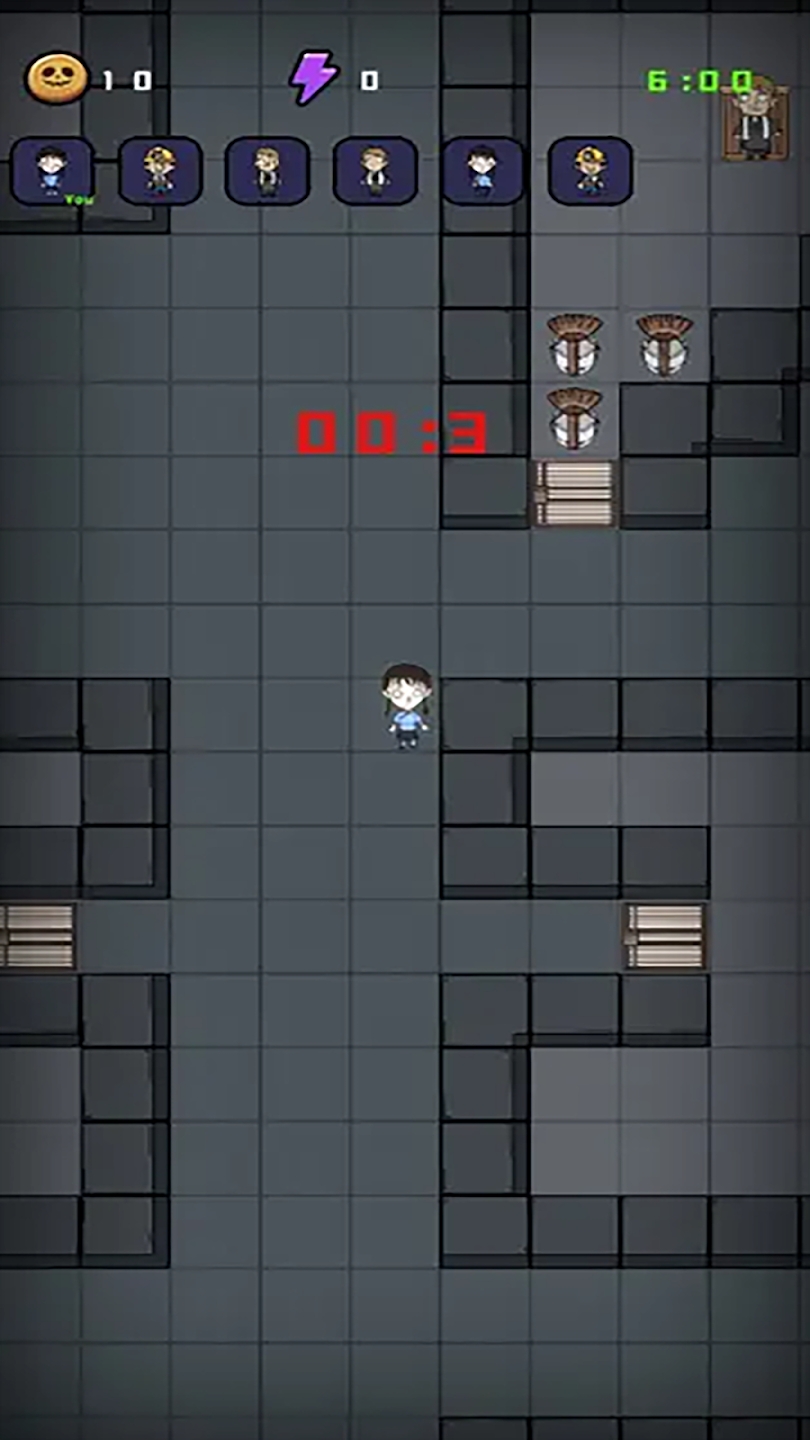Tap the second player avatar with yellow helmet
The width and height of the screenshot is (810, 1440).
click(160, 171)
